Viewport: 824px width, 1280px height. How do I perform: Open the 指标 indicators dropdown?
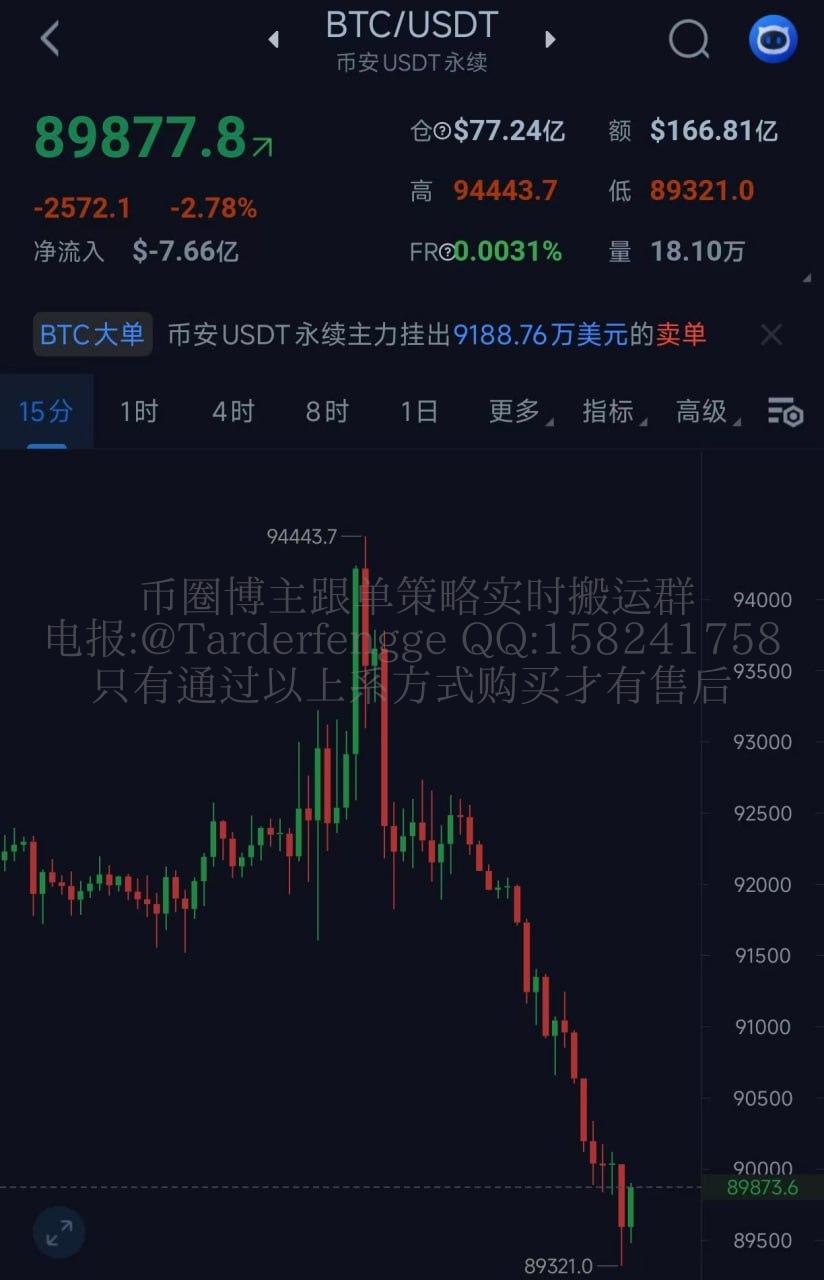(x=612, y=411)
